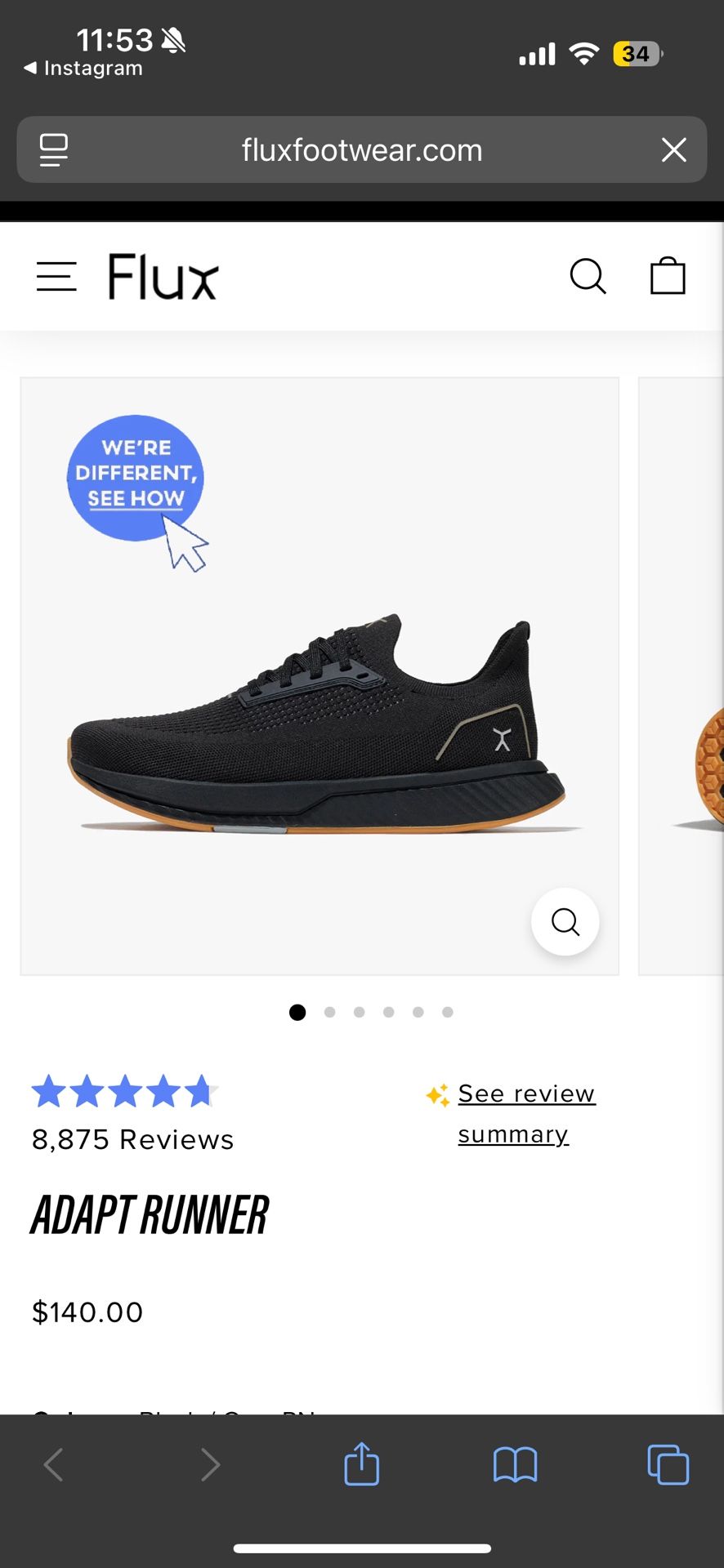Screen dimensions: 724x1568
Task: Open the reader view icon in address bar
Action: 54,150
